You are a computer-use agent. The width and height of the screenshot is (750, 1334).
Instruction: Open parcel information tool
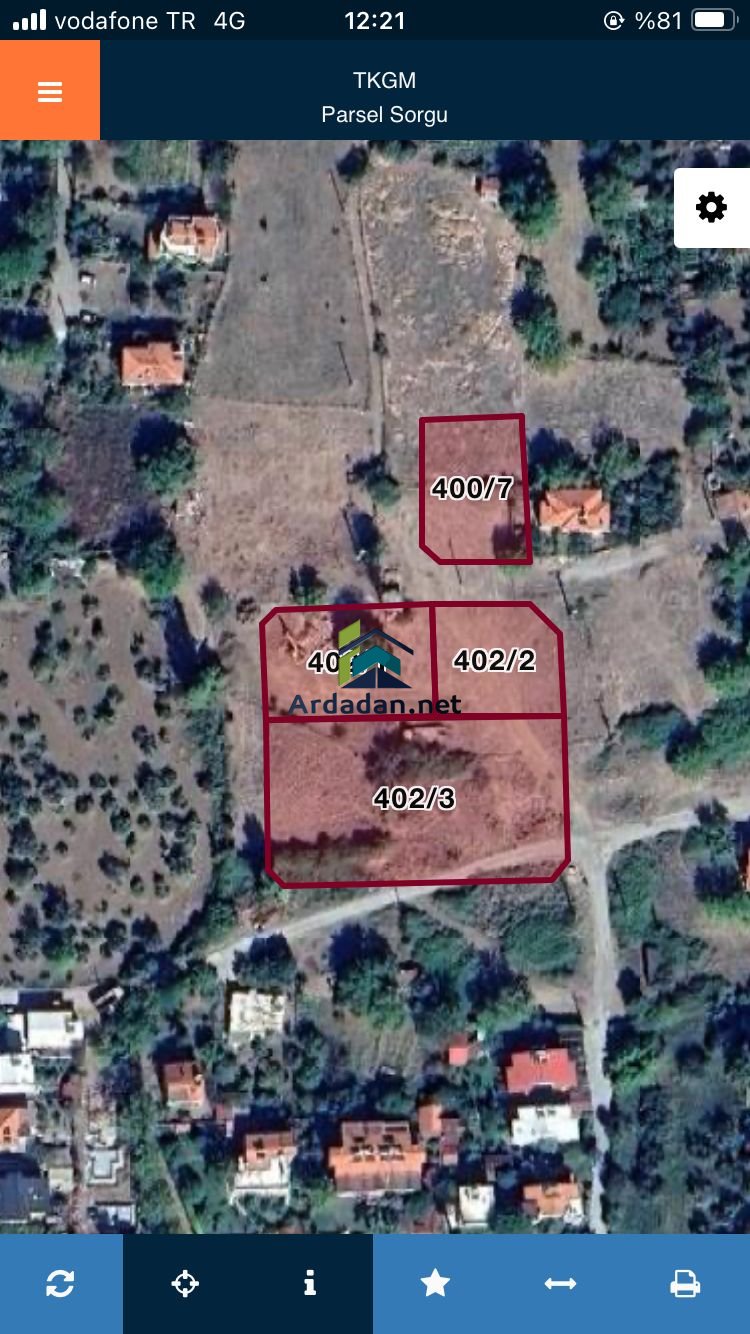[310, 1283]
